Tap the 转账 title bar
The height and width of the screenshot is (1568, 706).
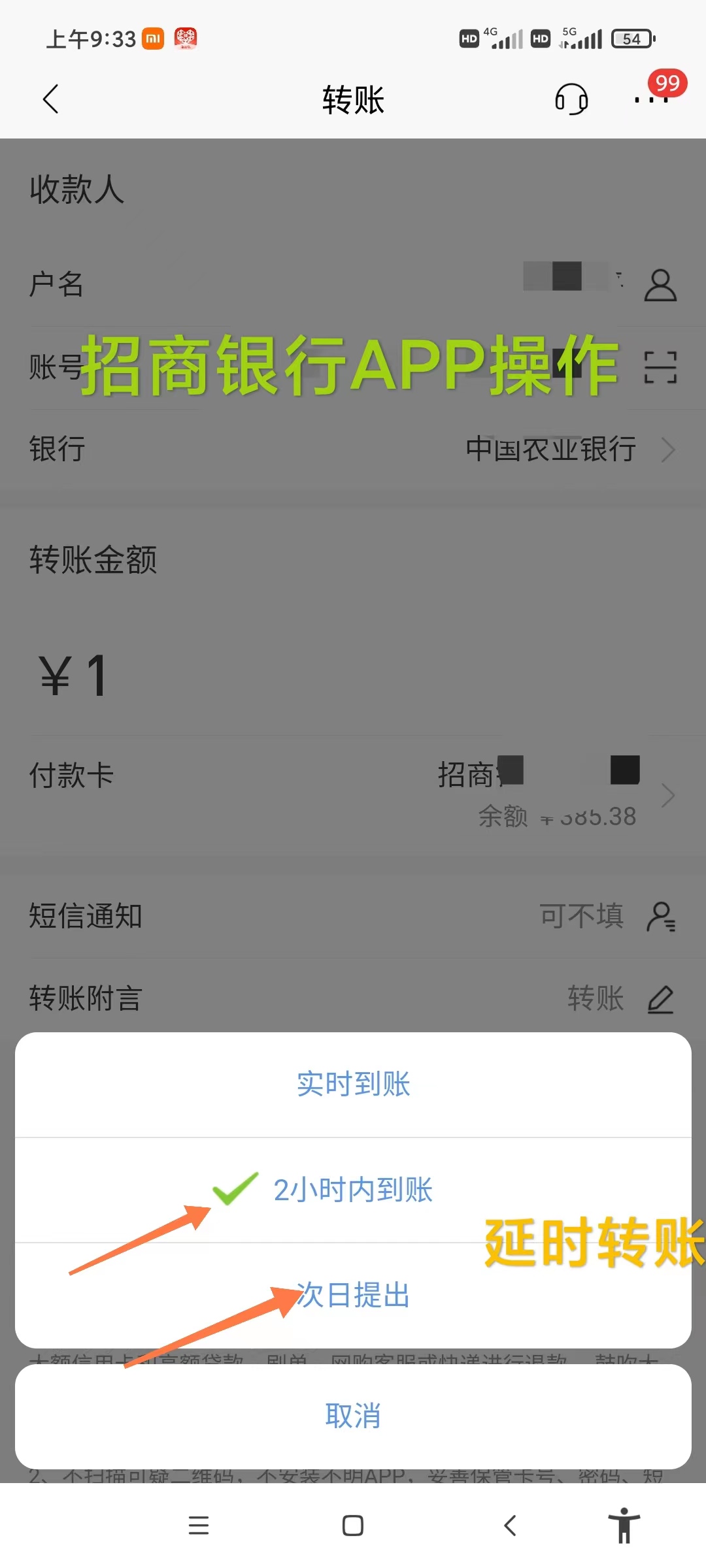353,99
